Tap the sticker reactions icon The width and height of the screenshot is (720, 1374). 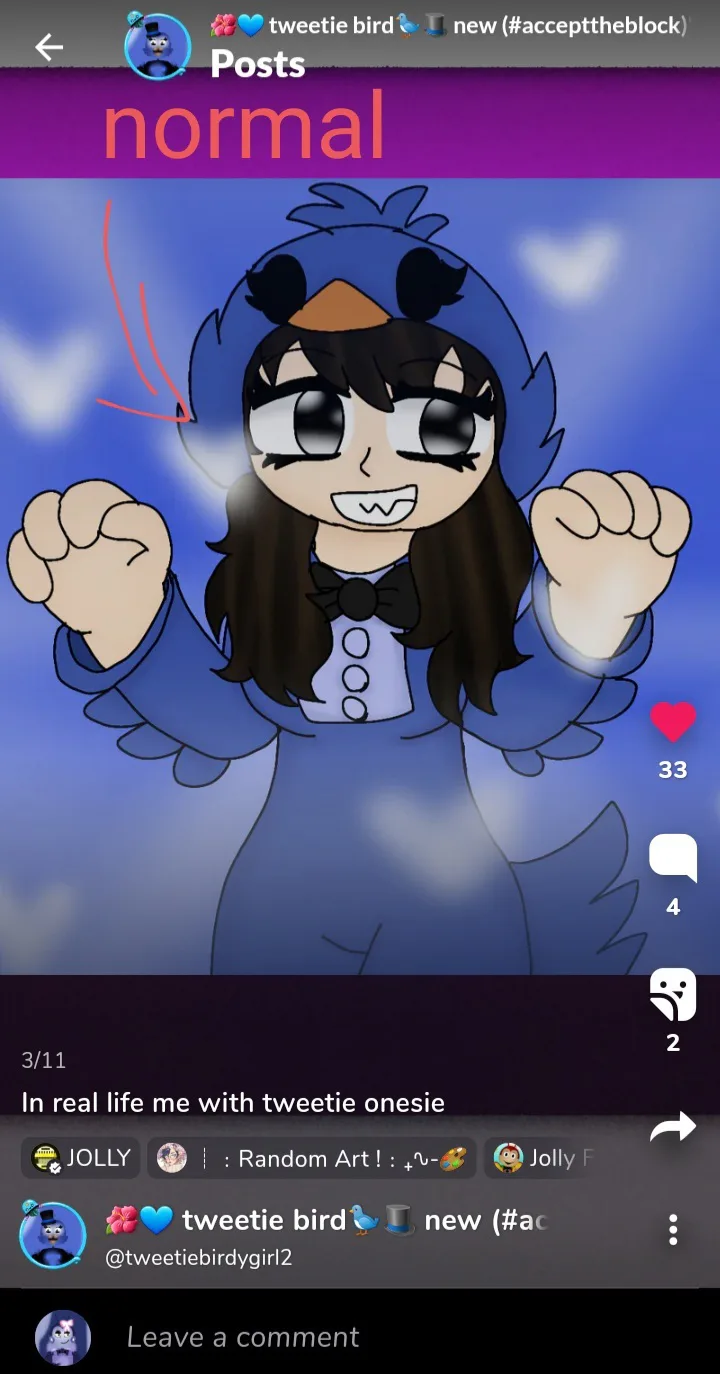pos(673,994)
